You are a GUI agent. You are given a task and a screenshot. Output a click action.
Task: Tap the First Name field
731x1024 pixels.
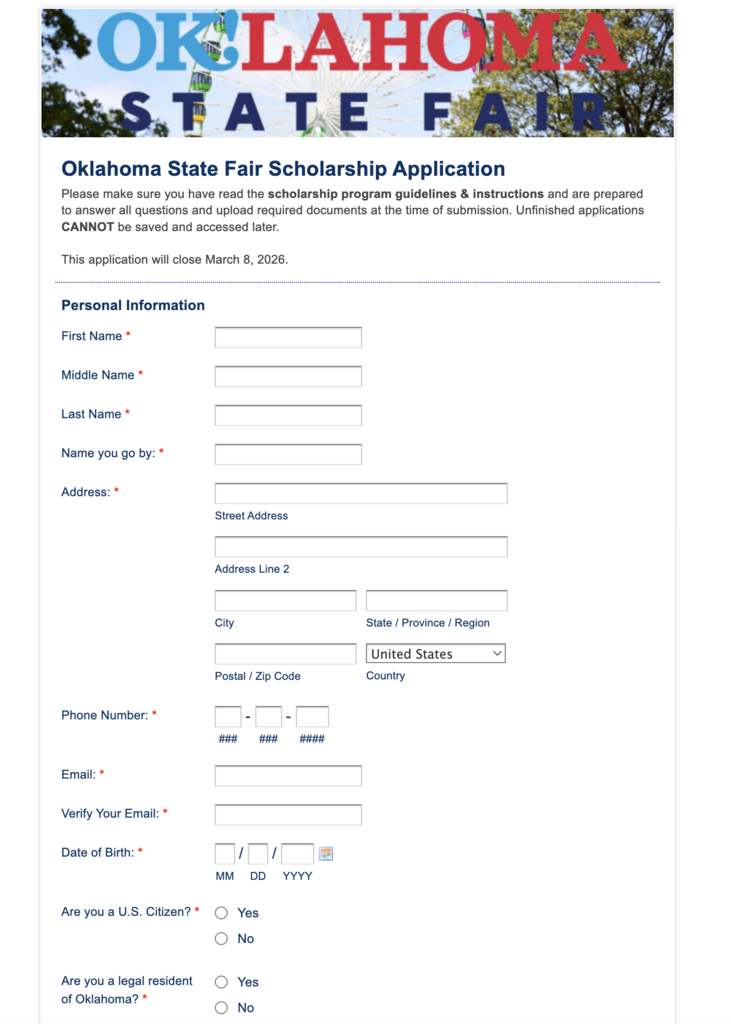point(288,338)
